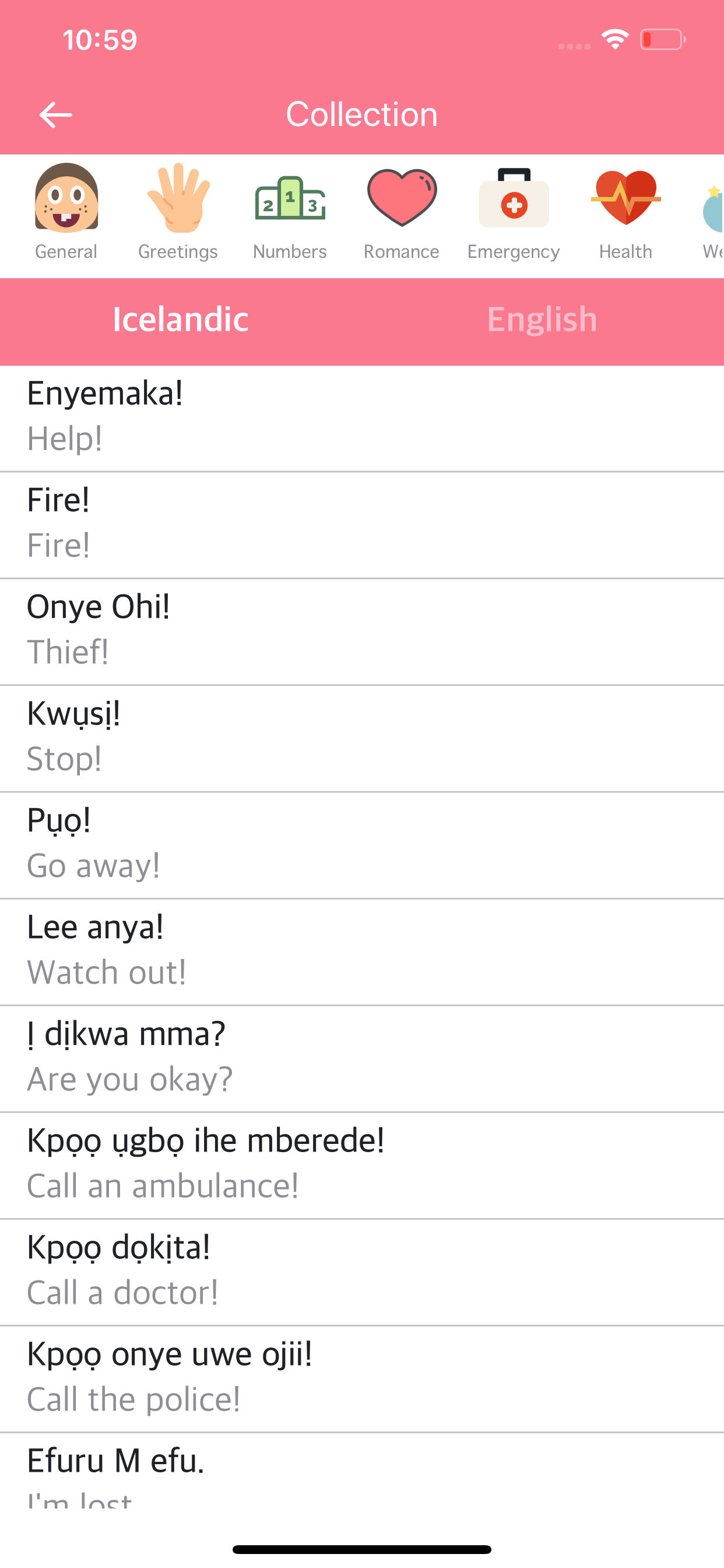The width and height of the screenshot is (724, 1568).
Task: Switch to the Numbers category
Action: pos(290,212)
